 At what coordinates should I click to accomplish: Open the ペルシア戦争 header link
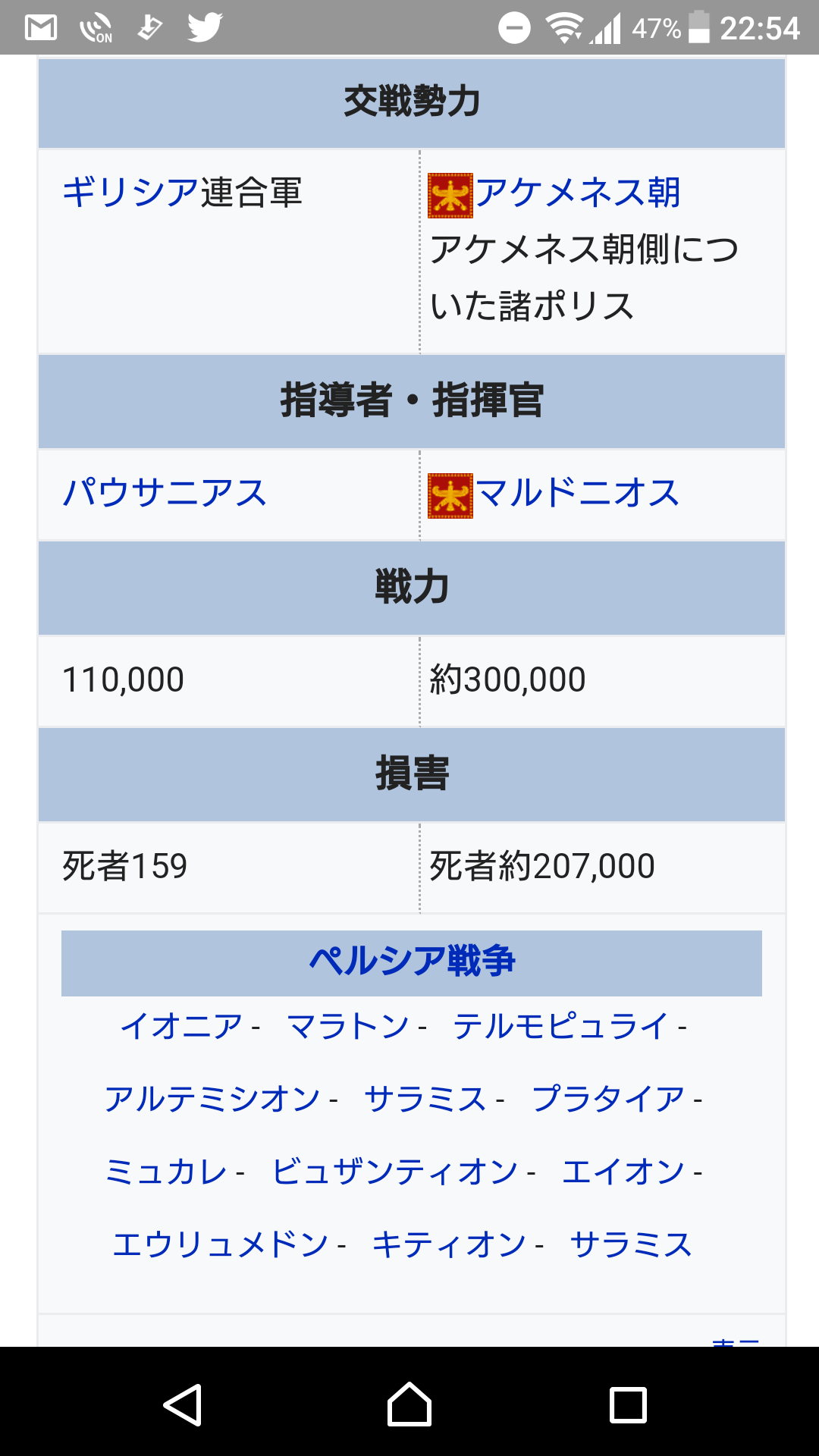pyautogui.click(x=412, y=962)
